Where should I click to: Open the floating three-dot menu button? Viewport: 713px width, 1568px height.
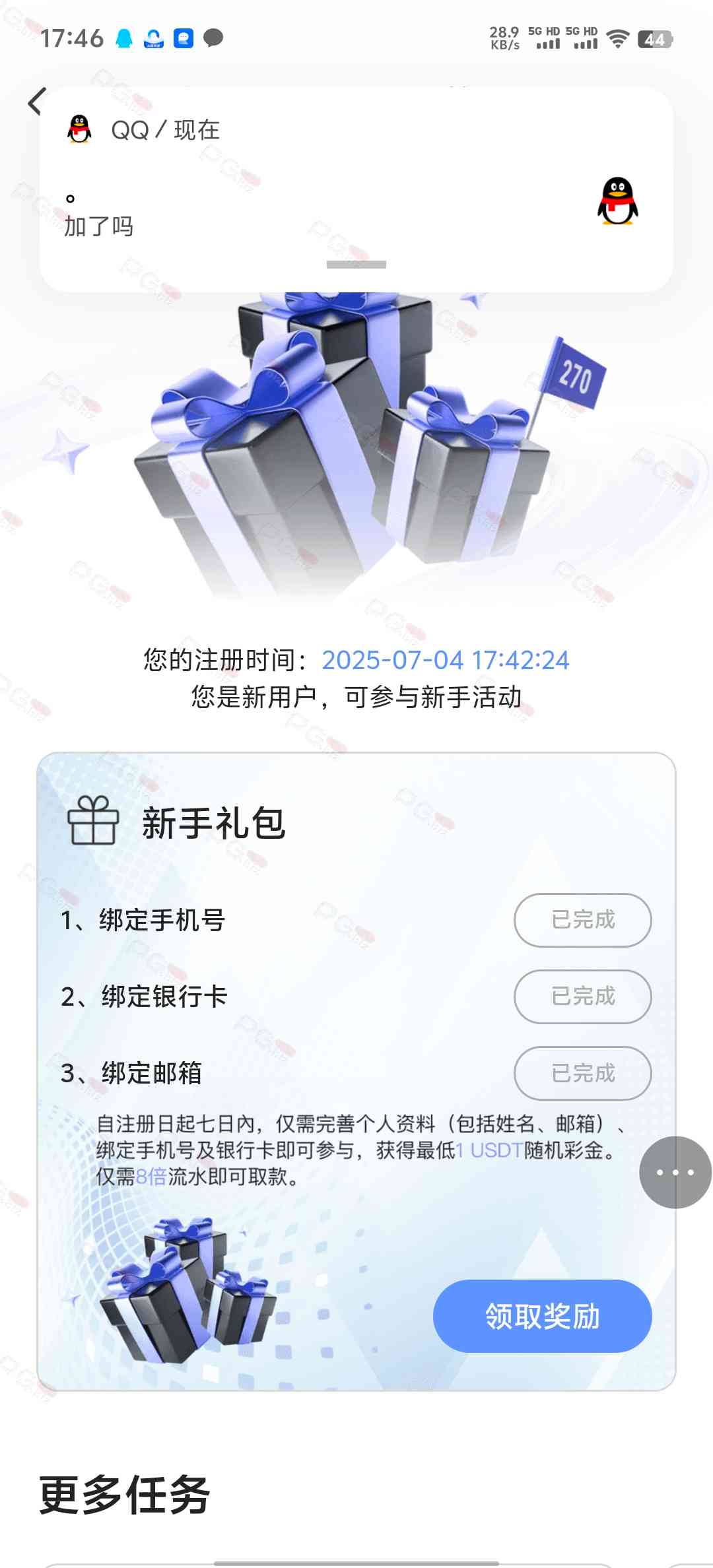pyautogui.click(x=675, y=1172)
